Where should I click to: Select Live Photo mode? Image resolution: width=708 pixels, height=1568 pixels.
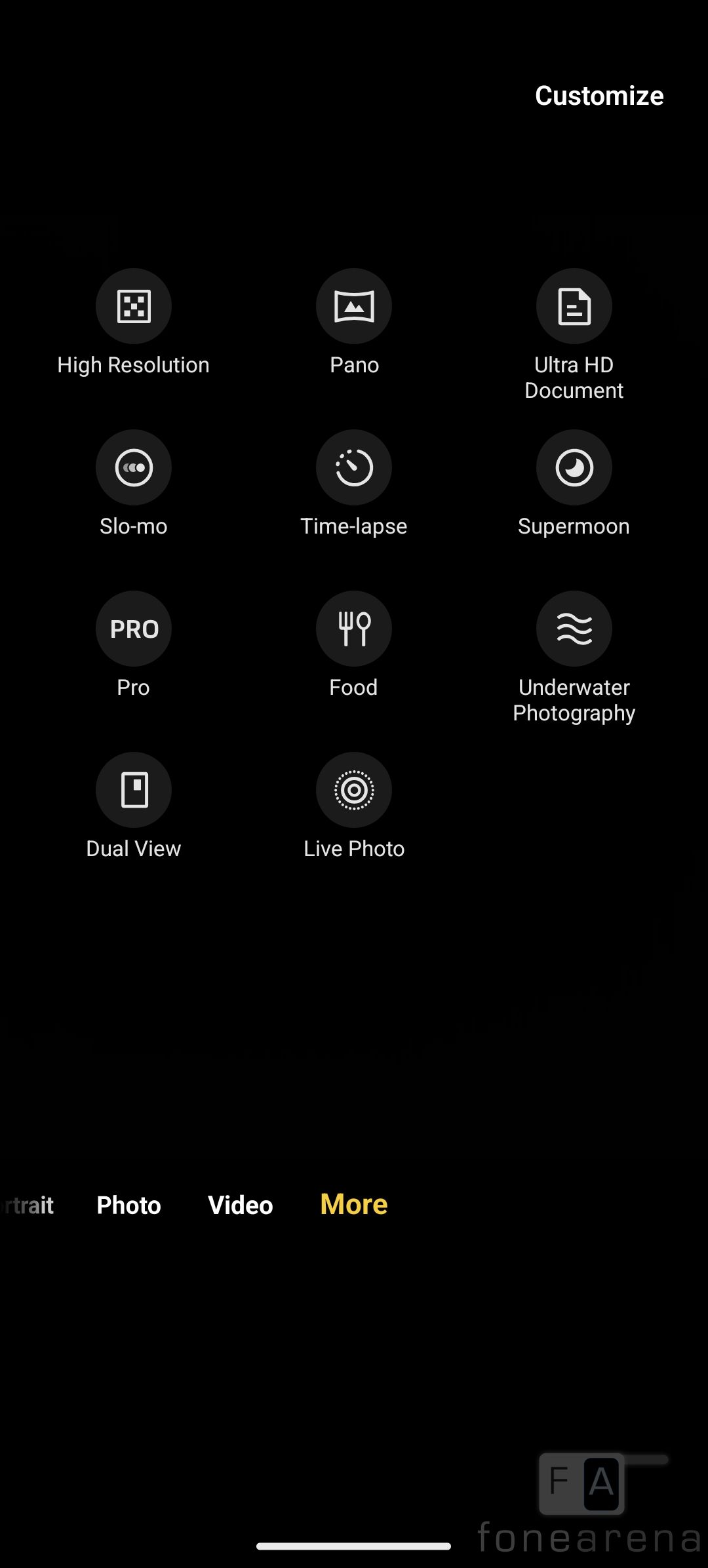354,791
